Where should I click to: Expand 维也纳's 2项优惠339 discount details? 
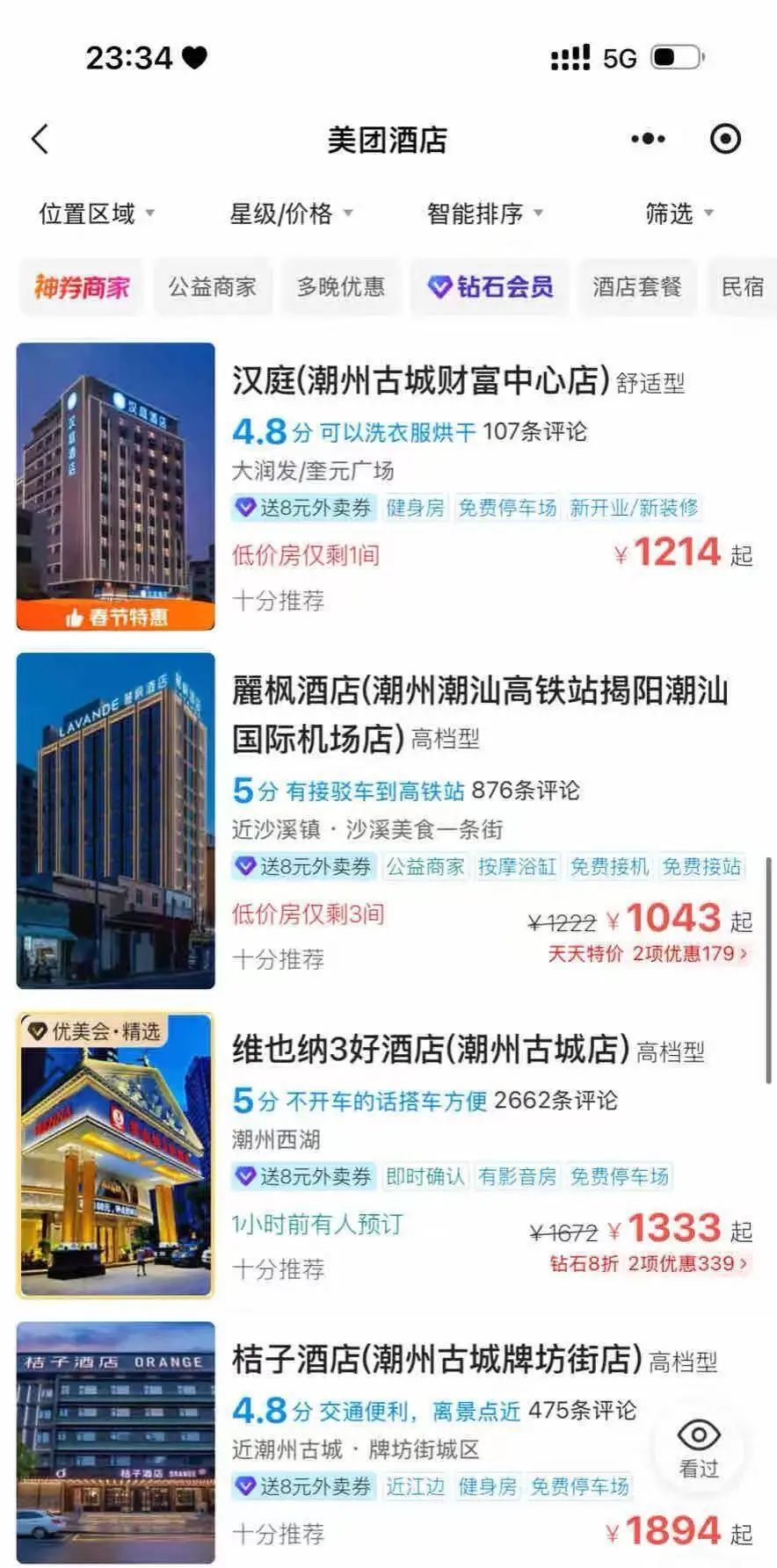(x=687, y=1263)
